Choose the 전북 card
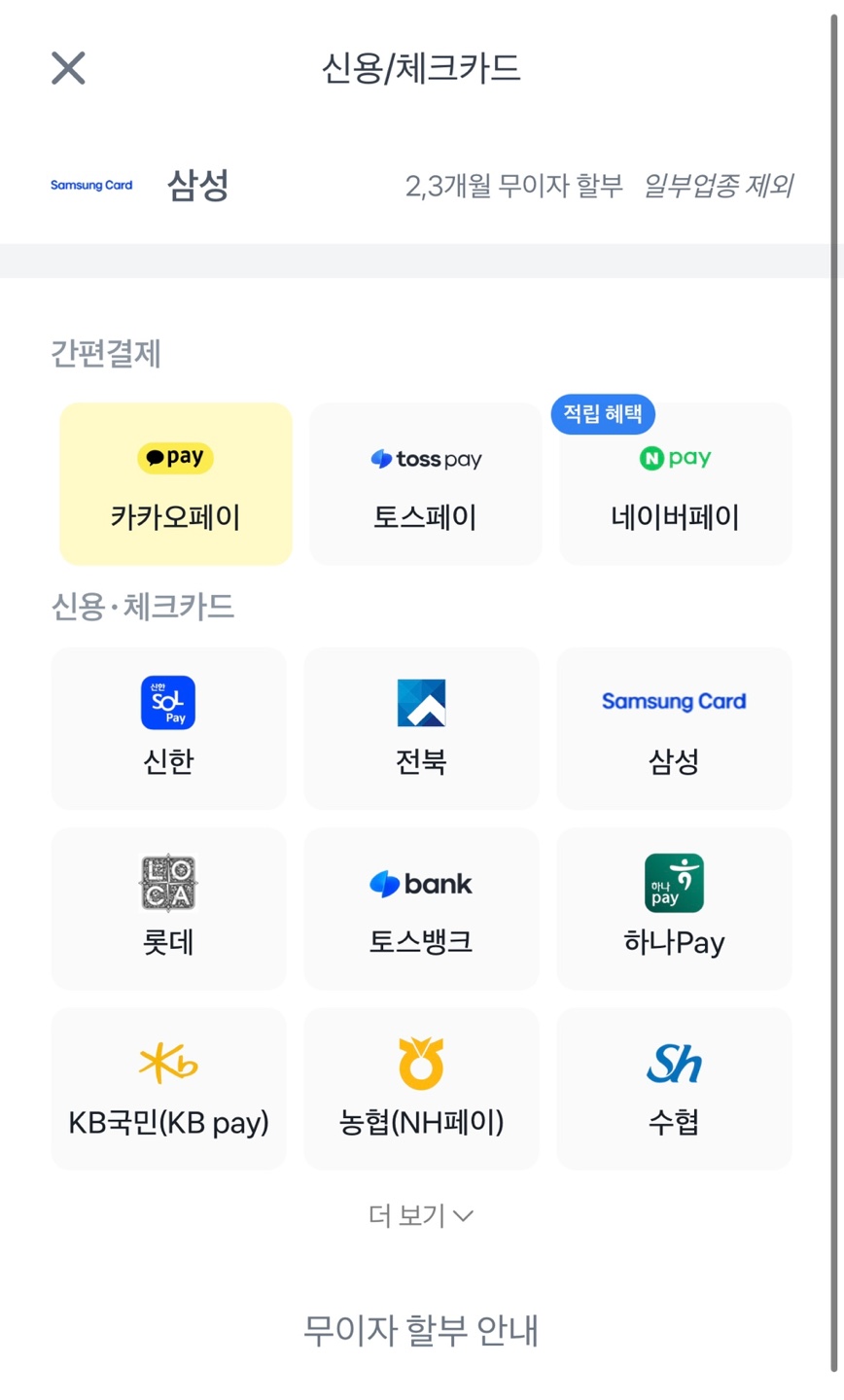The width and height of the screenshot is (844, 1400). click(x=421, y=727)
